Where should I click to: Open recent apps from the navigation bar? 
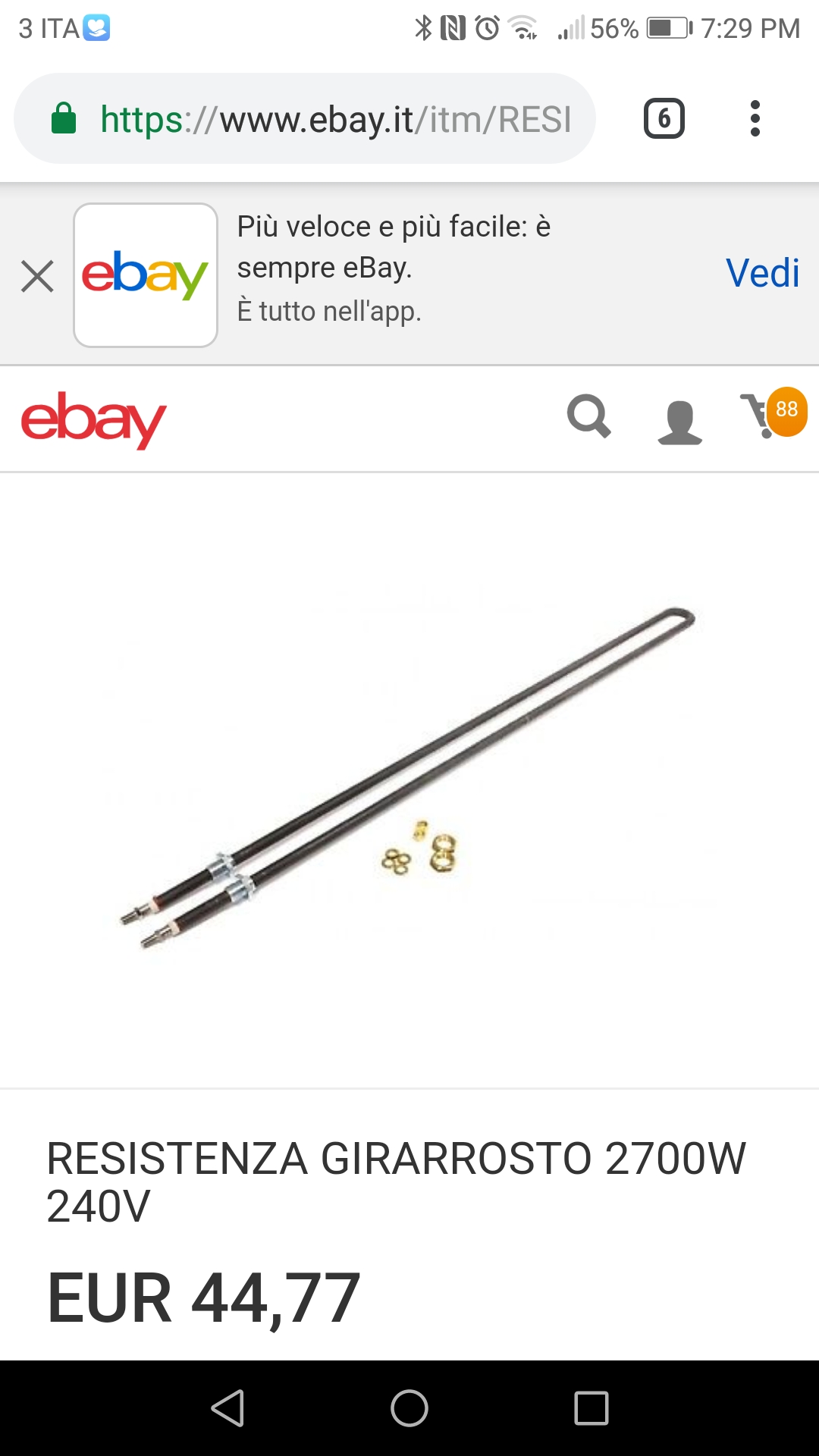[x=591, y=1408]
